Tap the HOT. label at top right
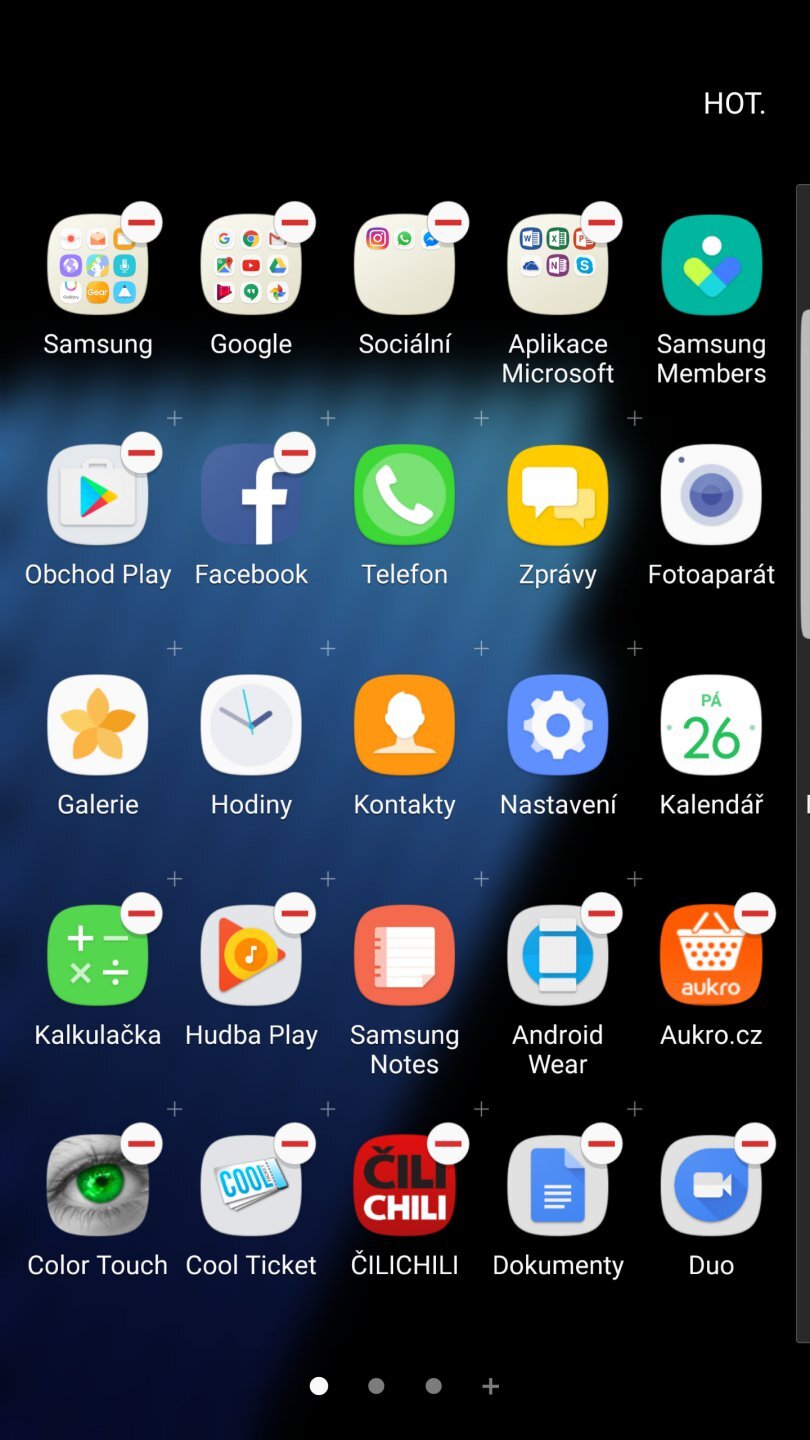Screen dimensions: 810x1440 coord(734,102)
